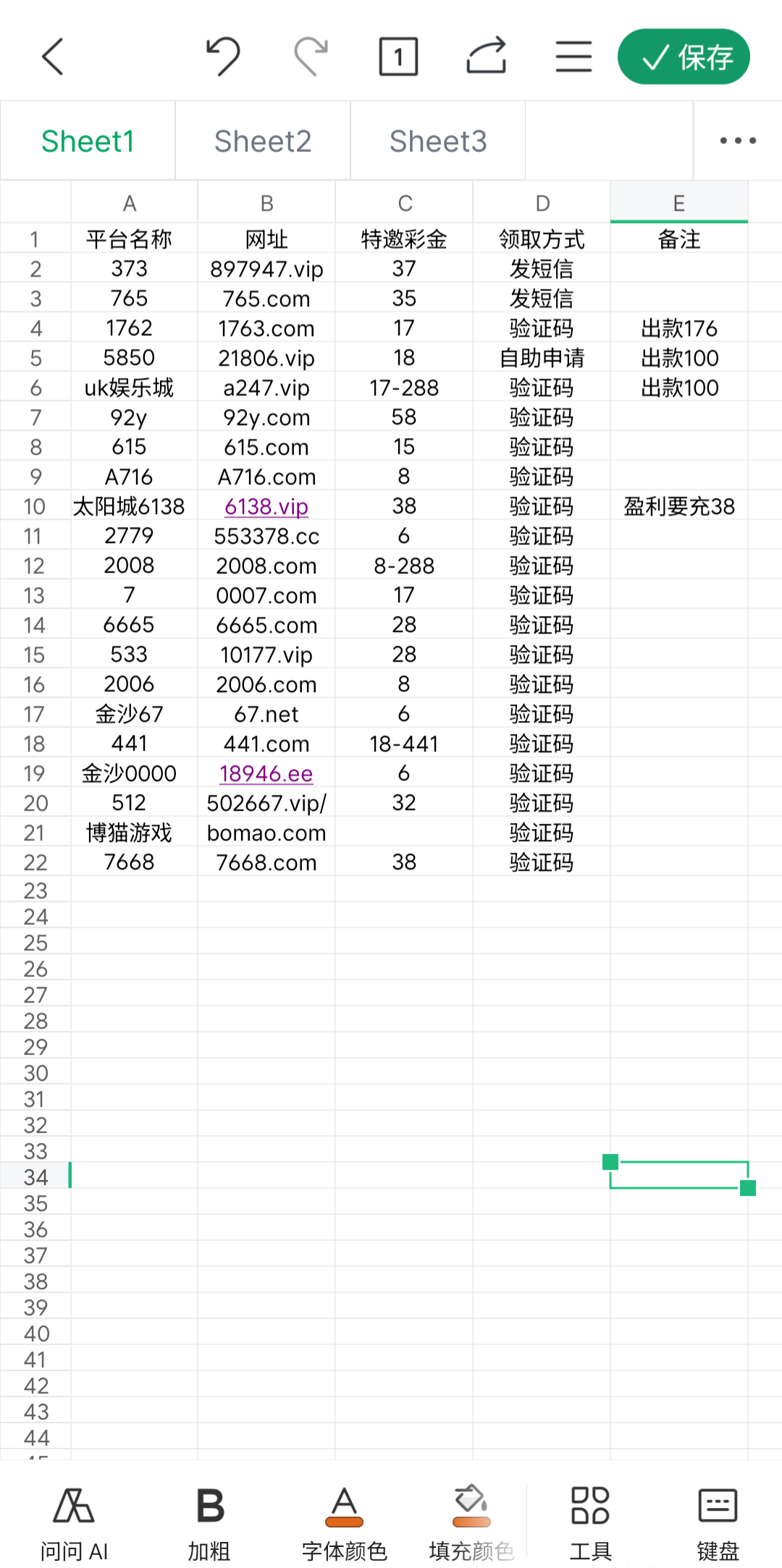Save the document with 保存
Viewport: 782px width, 1568px height.
pos(684,56)
